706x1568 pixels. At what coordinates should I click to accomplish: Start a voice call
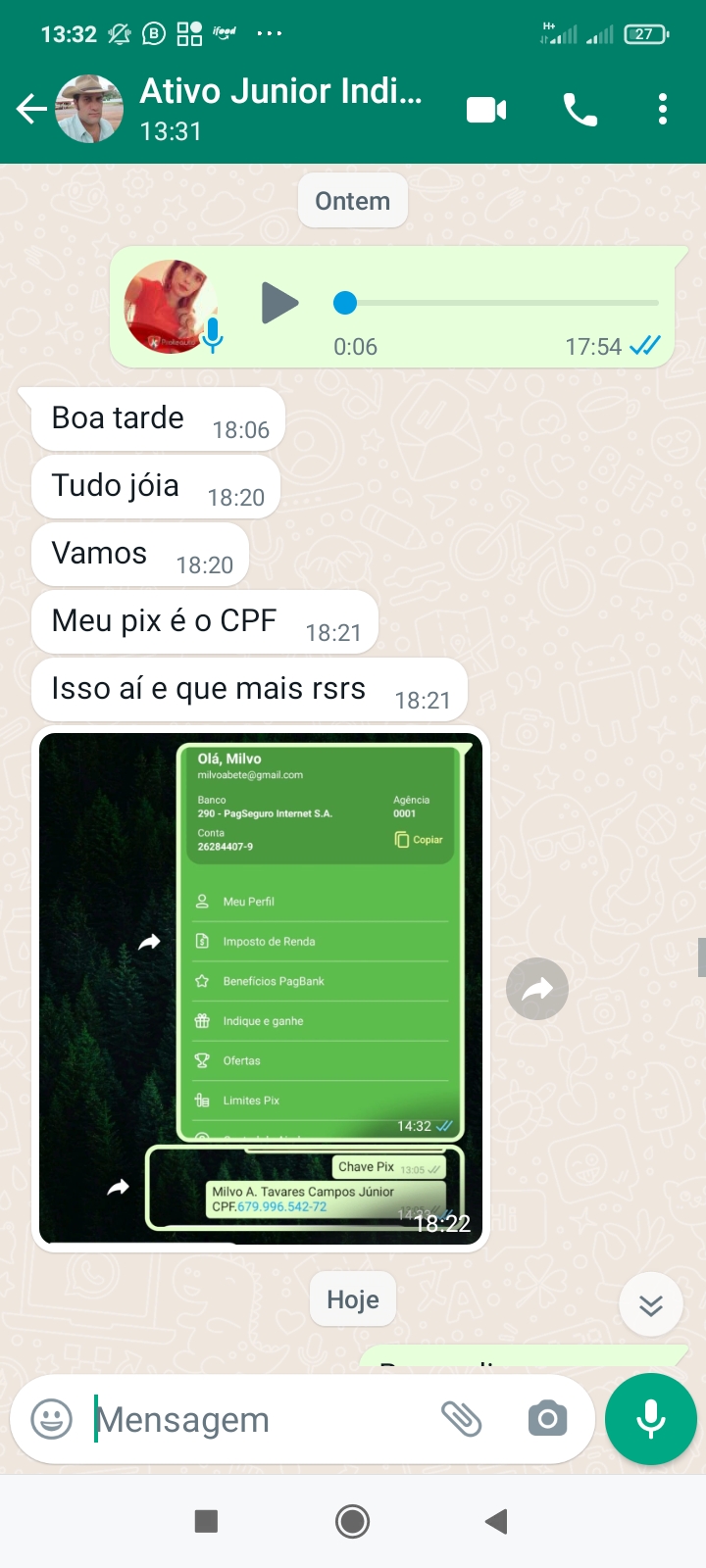(580, 110)
